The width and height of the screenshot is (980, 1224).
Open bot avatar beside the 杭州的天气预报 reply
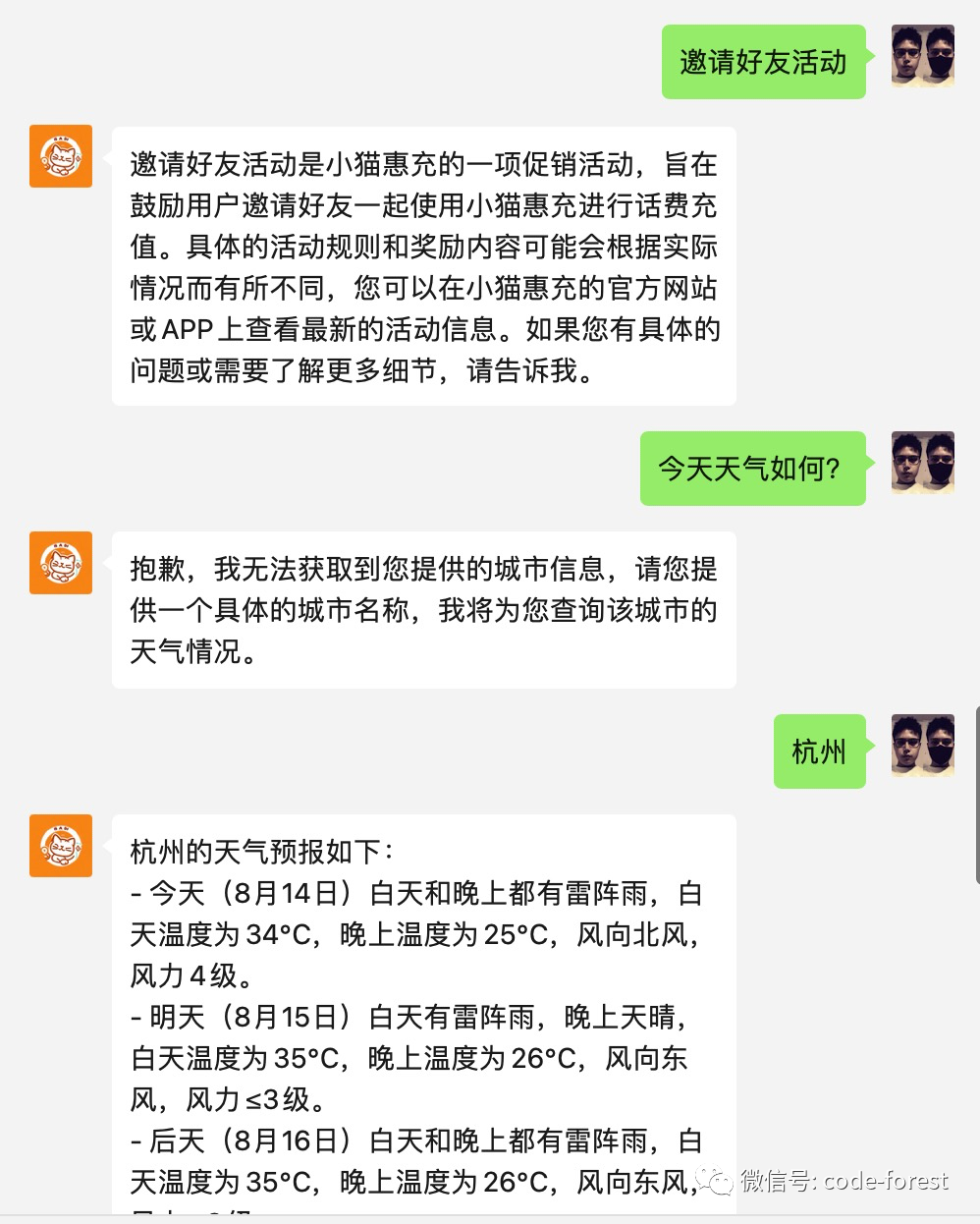(x=61, y=846)
